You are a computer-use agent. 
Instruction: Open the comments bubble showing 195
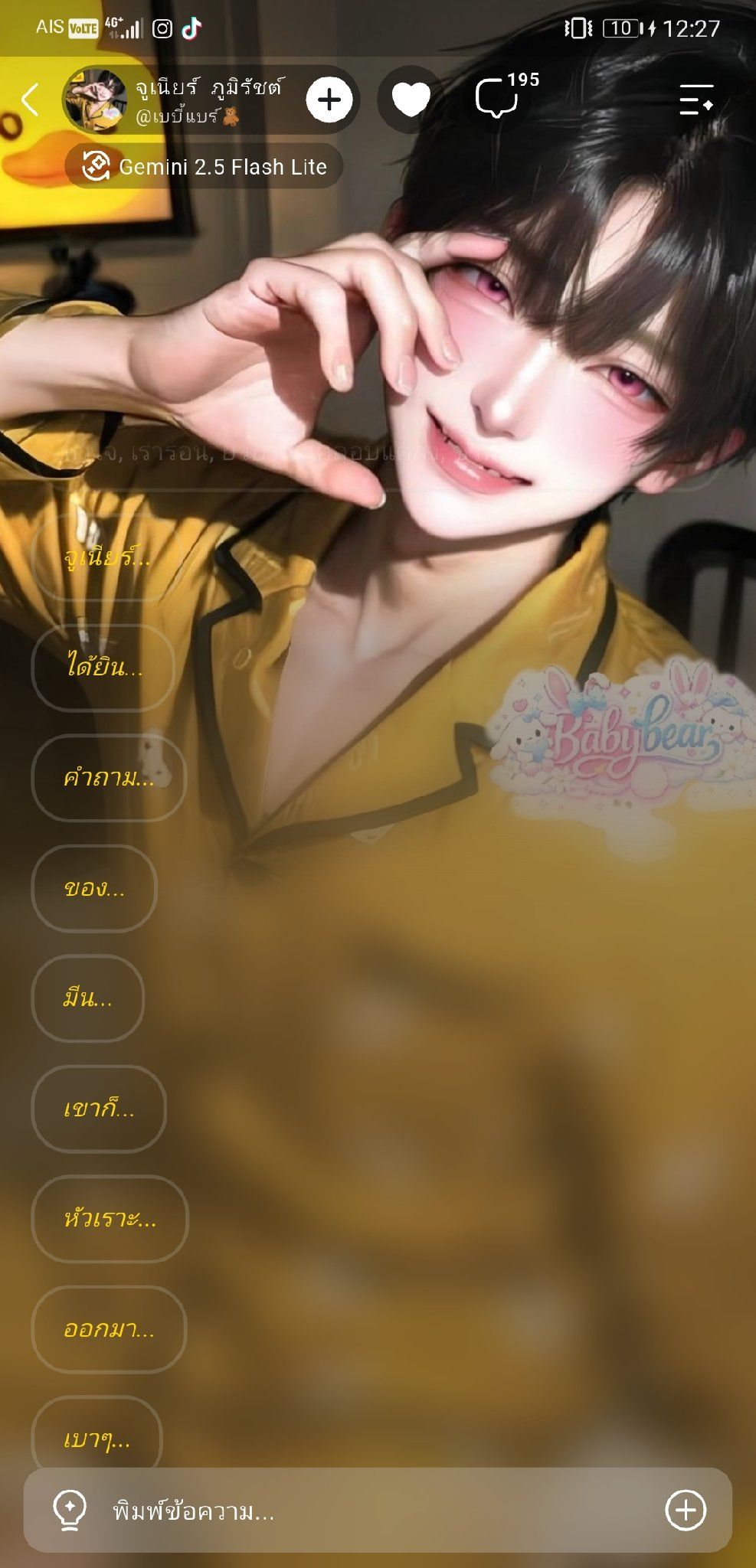click(506, 97)
